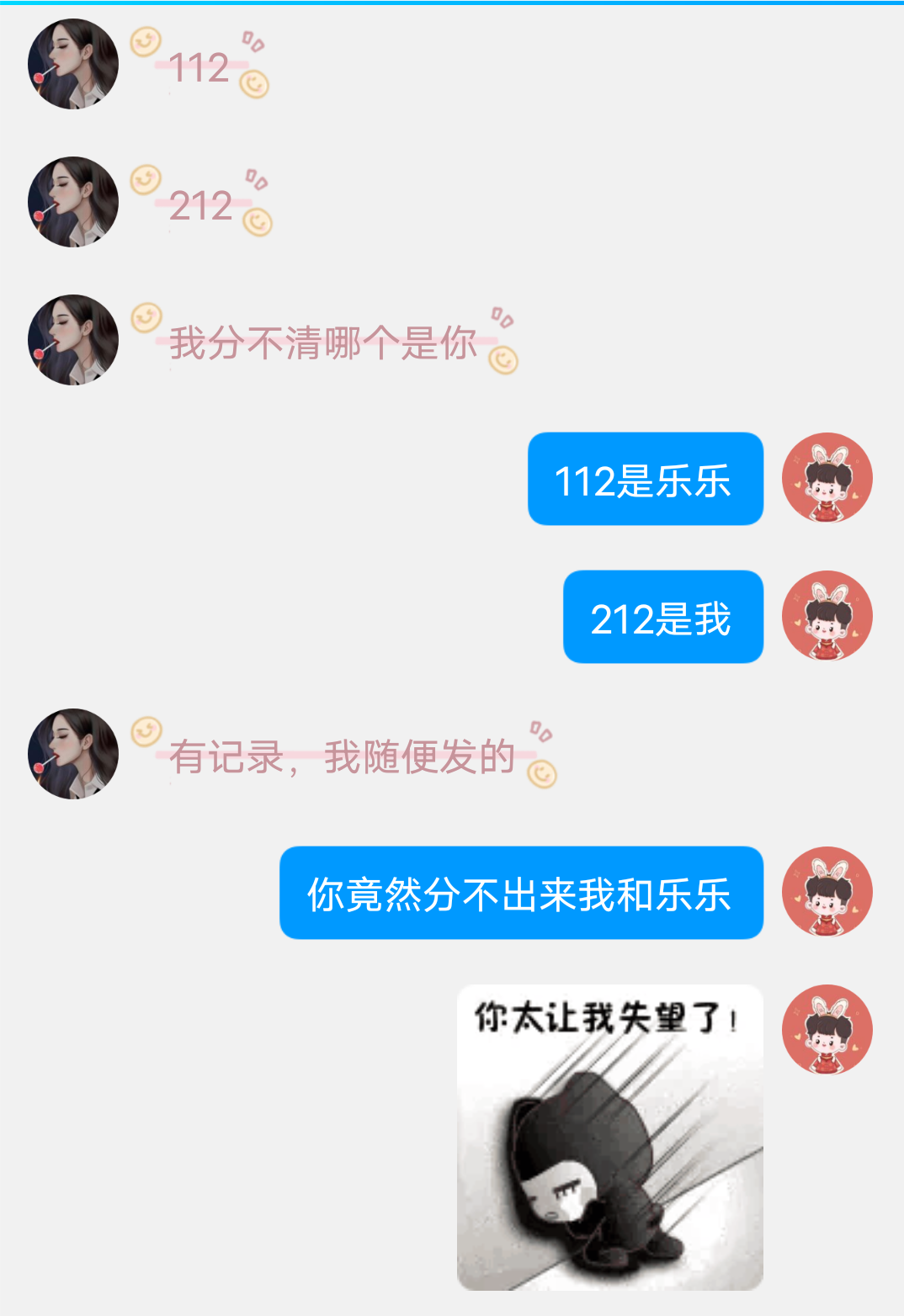This screenshot has width=904, height=1316.
Task: Select the smiley icon preceding the "212" message
Action: click(x=144, y=181)
